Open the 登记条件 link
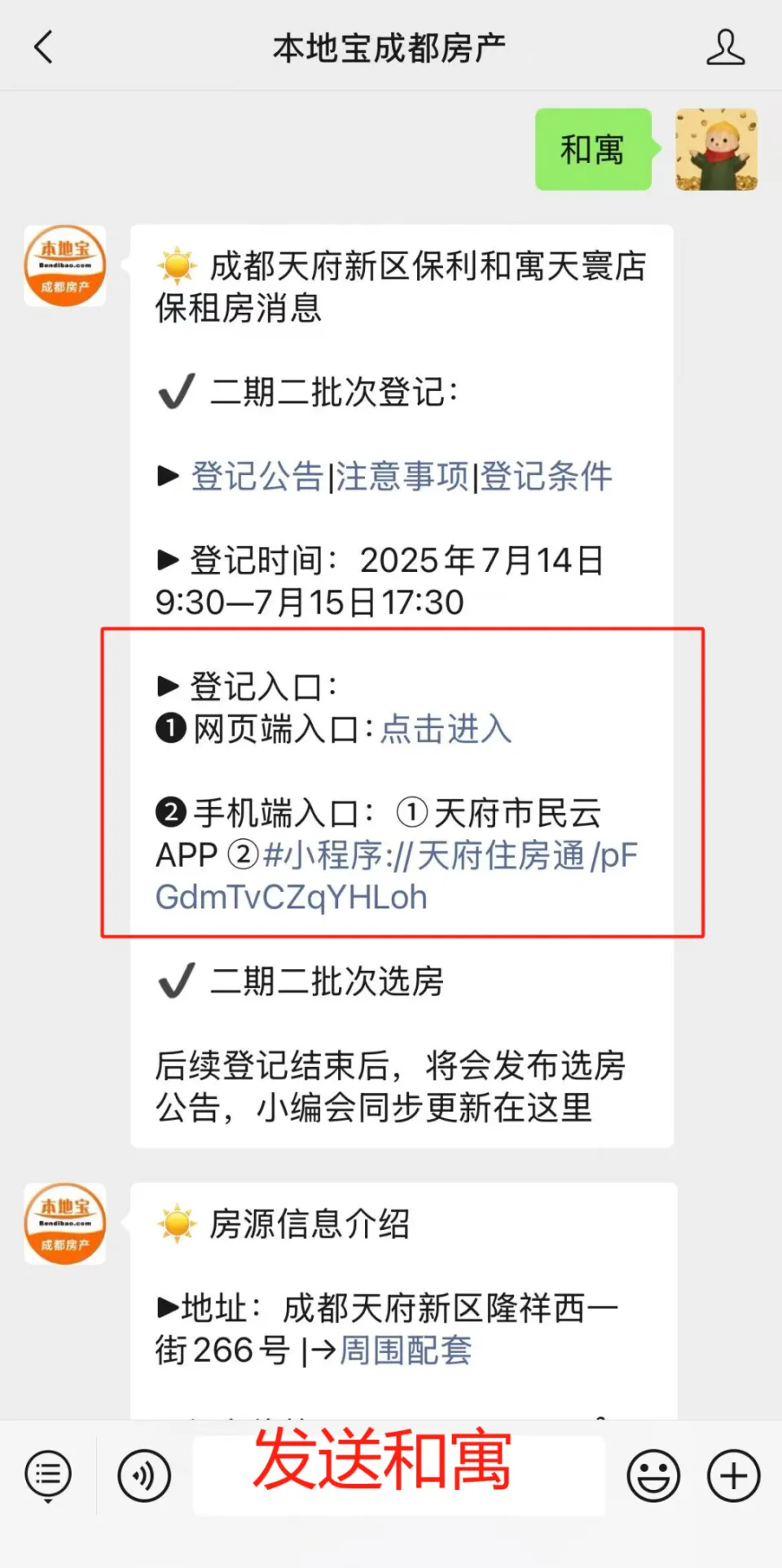The image size is (782, 1568). [x=547, y=477]
